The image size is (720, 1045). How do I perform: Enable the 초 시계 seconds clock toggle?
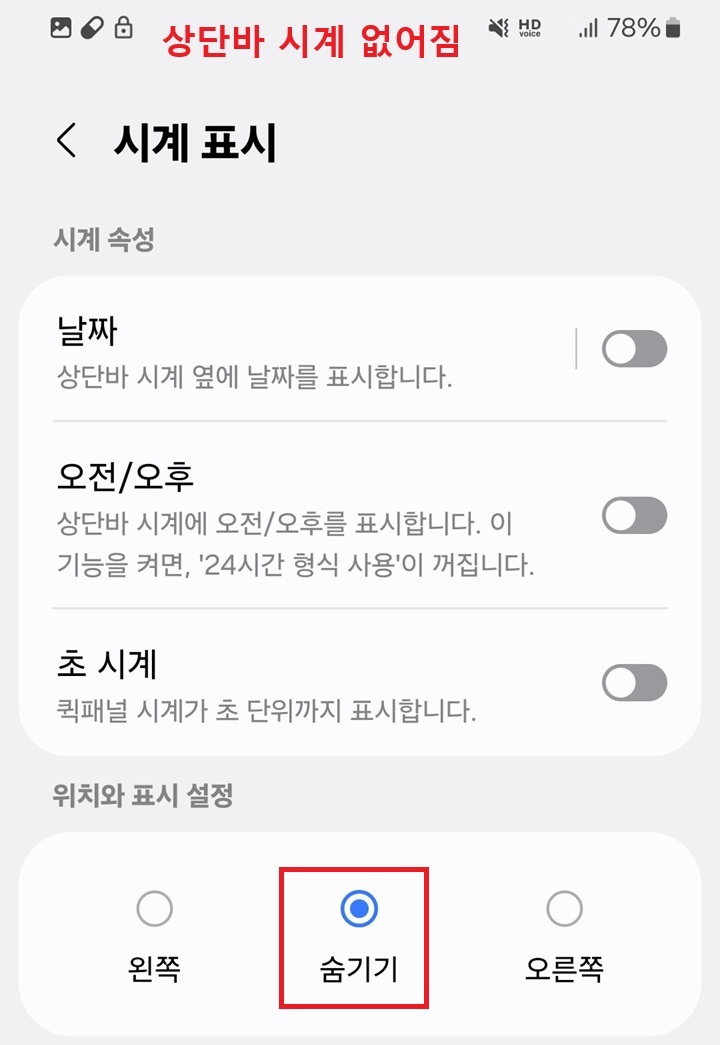pyautogui.click(x=634, y=682)
